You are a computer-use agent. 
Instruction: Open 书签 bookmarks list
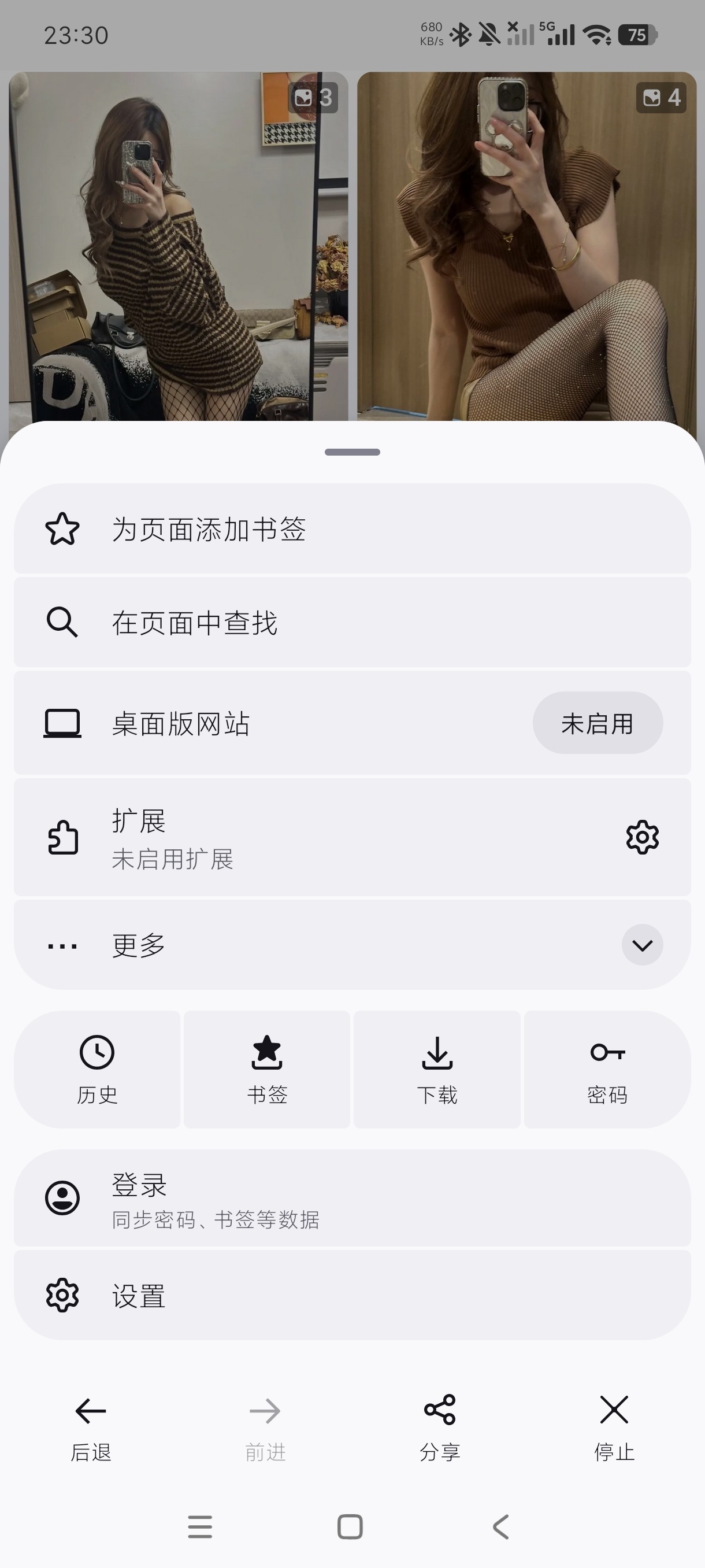[267, 1070]
